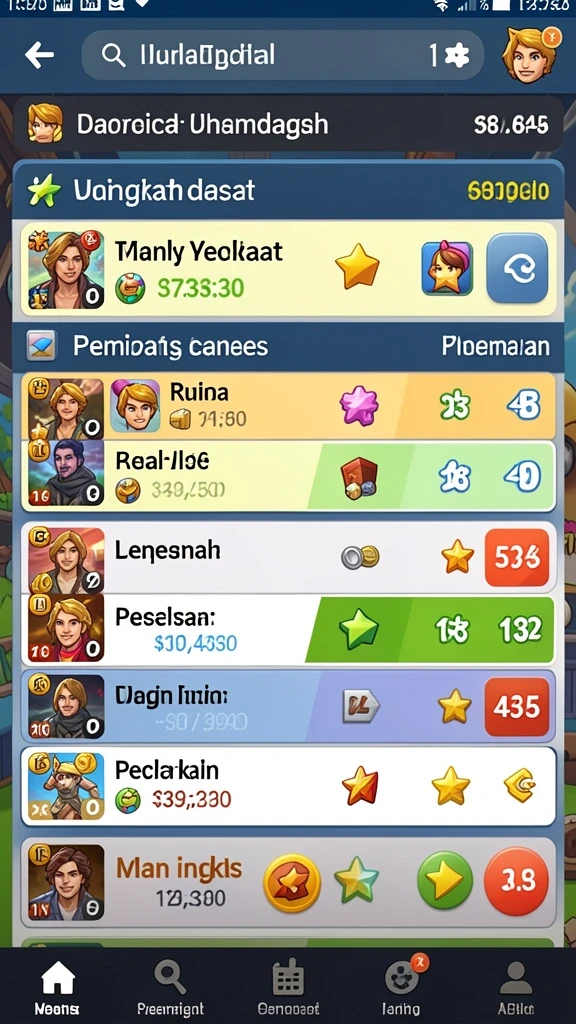Open the profile avatar in the top corner
The image size is (576, 1024).
tap(530, 55)
